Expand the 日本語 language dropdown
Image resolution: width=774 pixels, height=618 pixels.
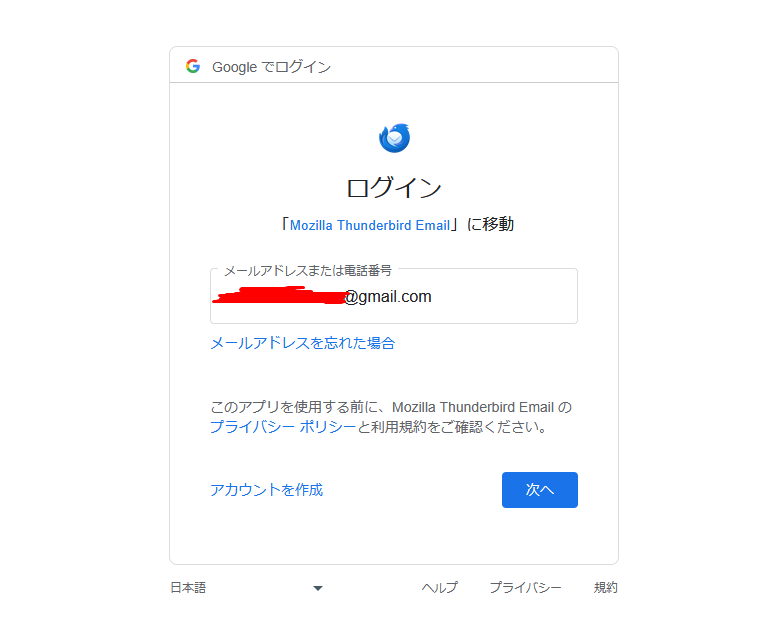coord(246,588)
